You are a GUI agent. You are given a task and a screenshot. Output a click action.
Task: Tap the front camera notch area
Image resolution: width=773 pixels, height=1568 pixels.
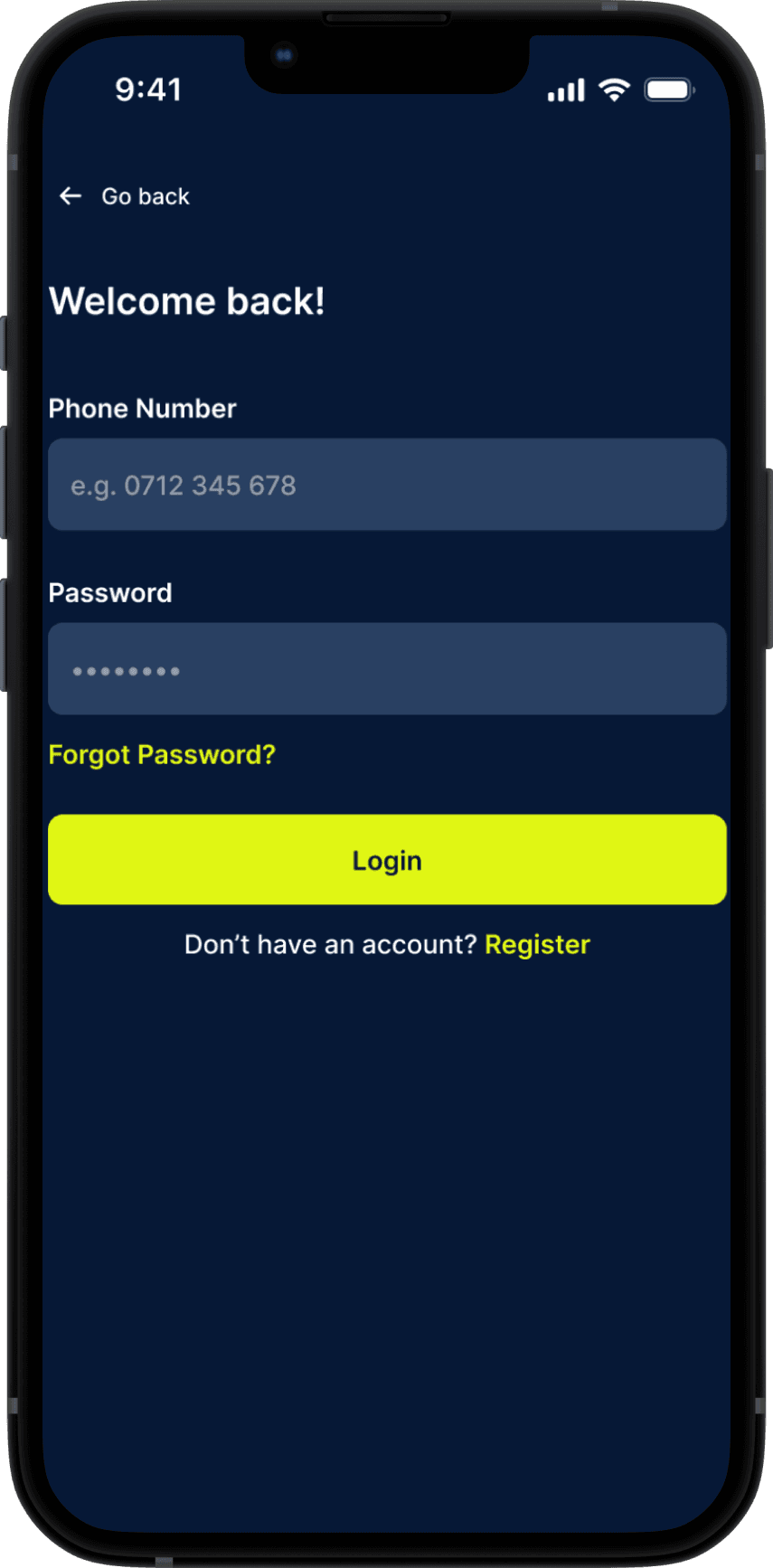283,54
